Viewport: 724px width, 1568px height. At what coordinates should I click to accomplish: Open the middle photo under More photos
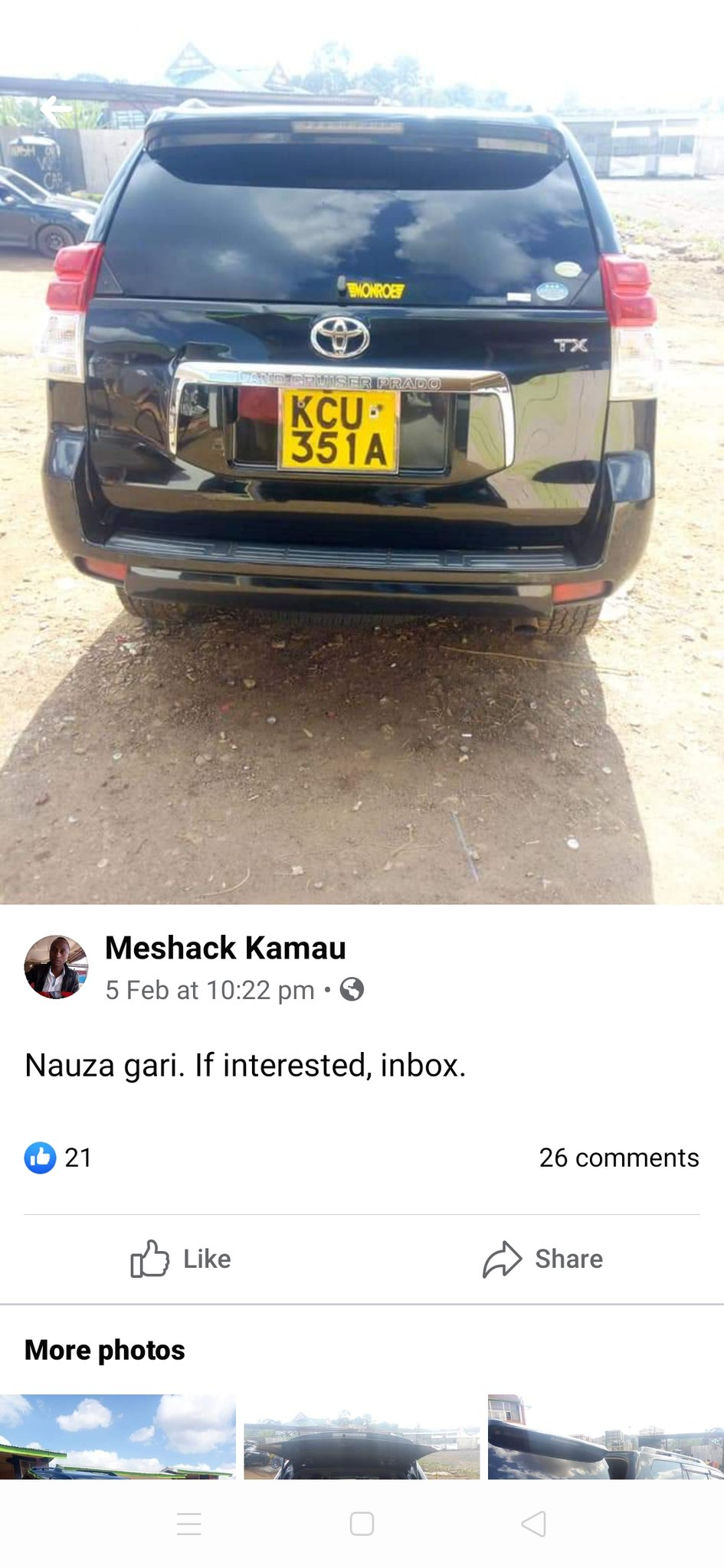(362, 1436)
